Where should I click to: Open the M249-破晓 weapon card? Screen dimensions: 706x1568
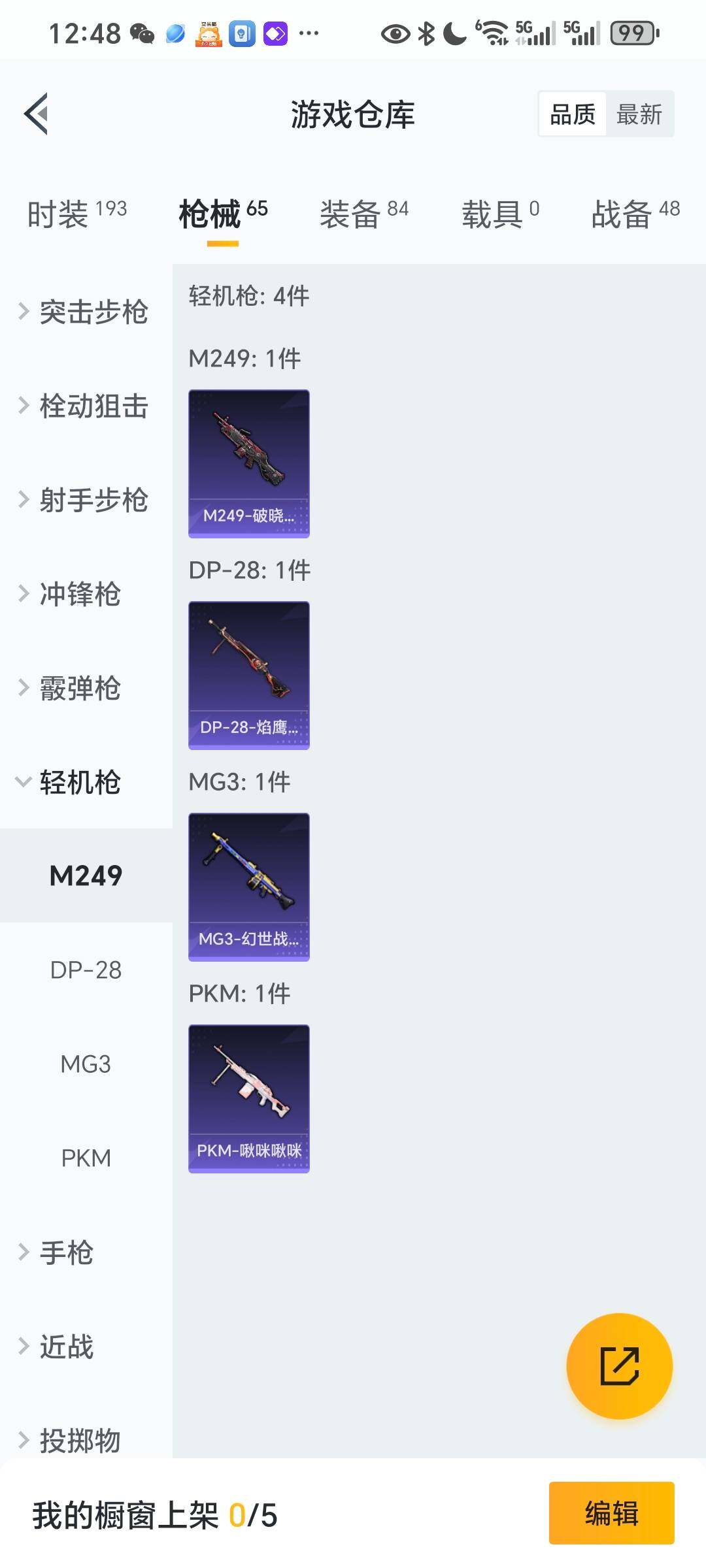(x=248, y=464)
